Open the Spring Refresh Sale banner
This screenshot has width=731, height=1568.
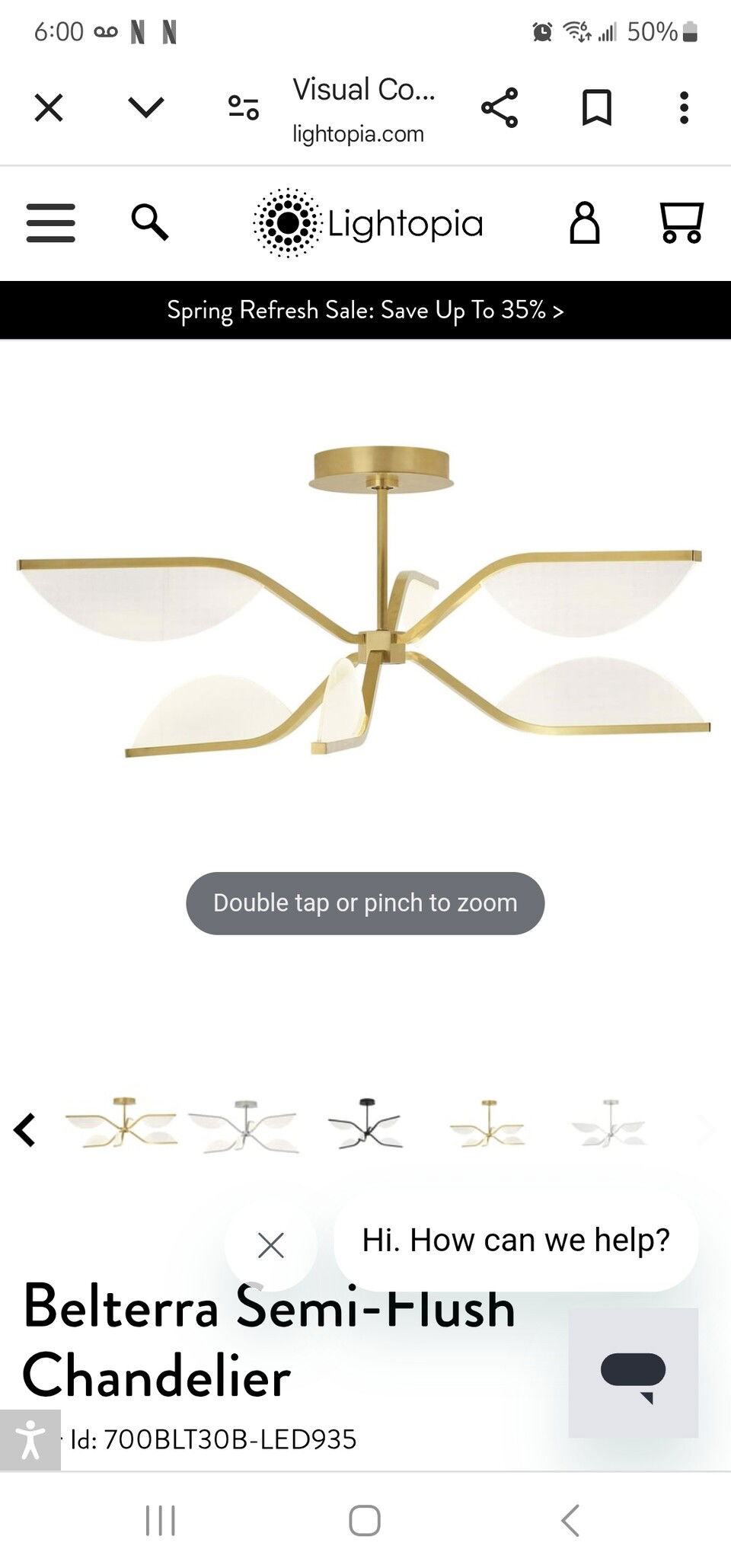tap(365, 310)
